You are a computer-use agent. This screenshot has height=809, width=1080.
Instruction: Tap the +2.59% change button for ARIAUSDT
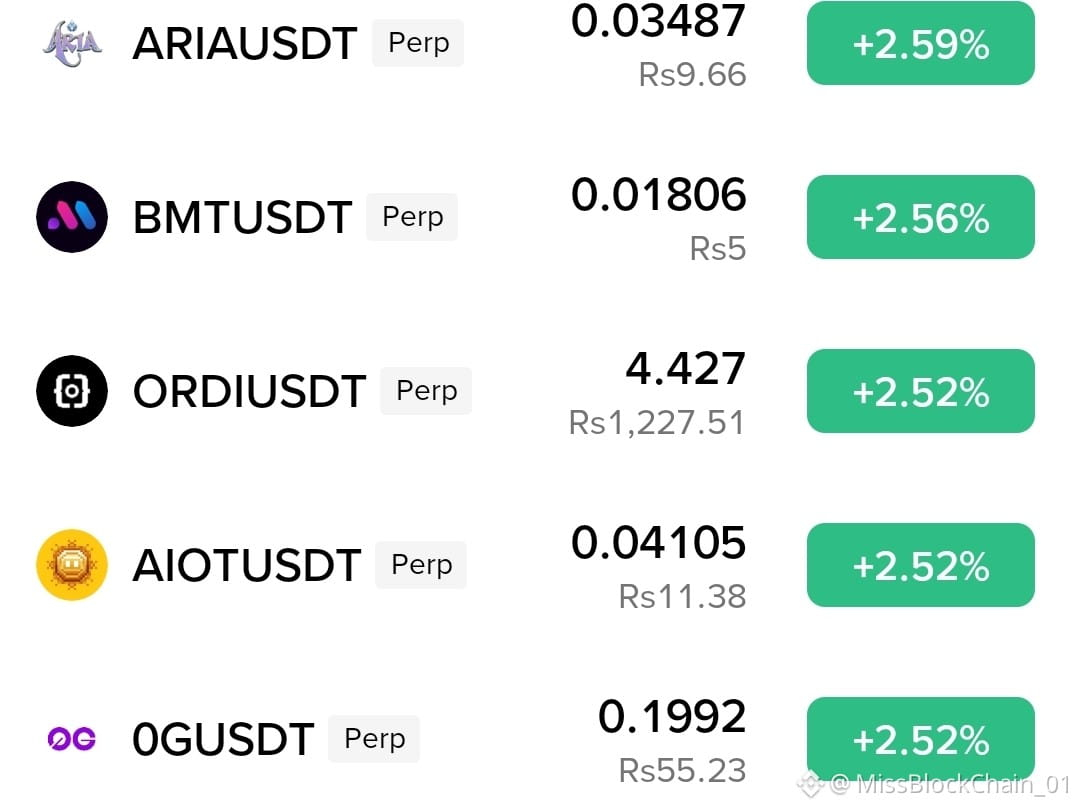920,43
